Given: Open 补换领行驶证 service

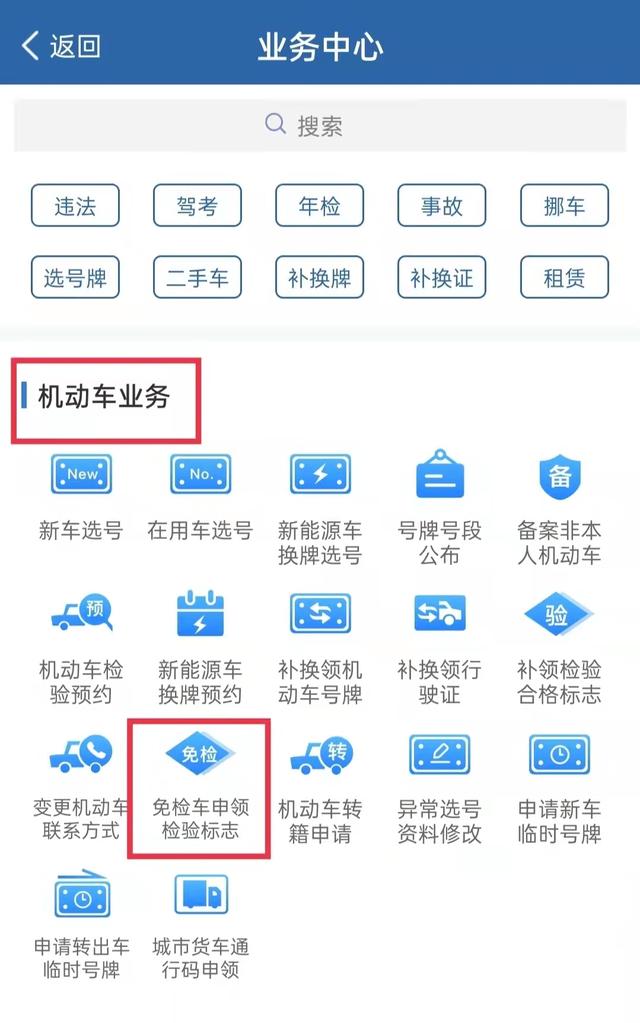Looking at the screenshot, I should [x=440, y=646].
